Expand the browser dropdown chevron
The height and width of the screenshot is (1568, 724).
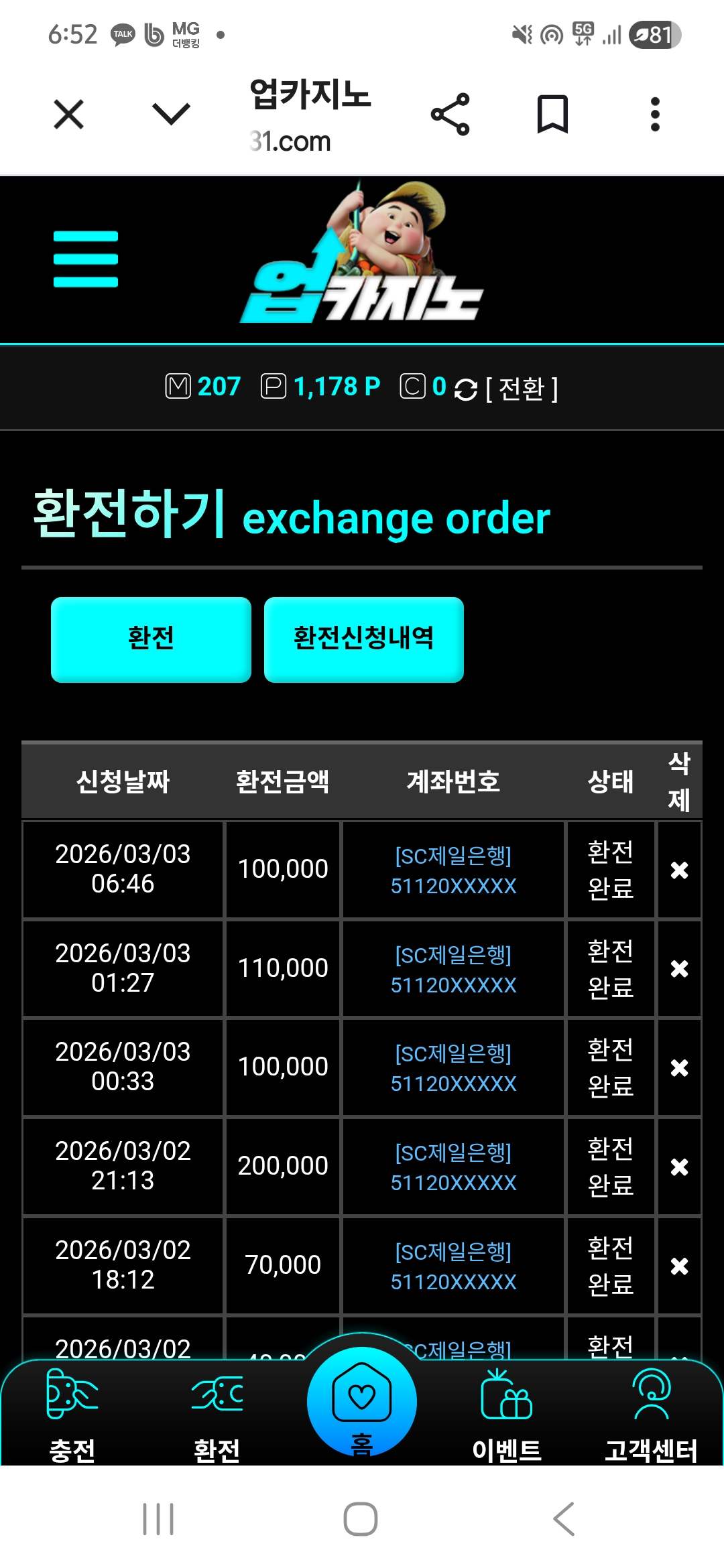click(172, 114)
